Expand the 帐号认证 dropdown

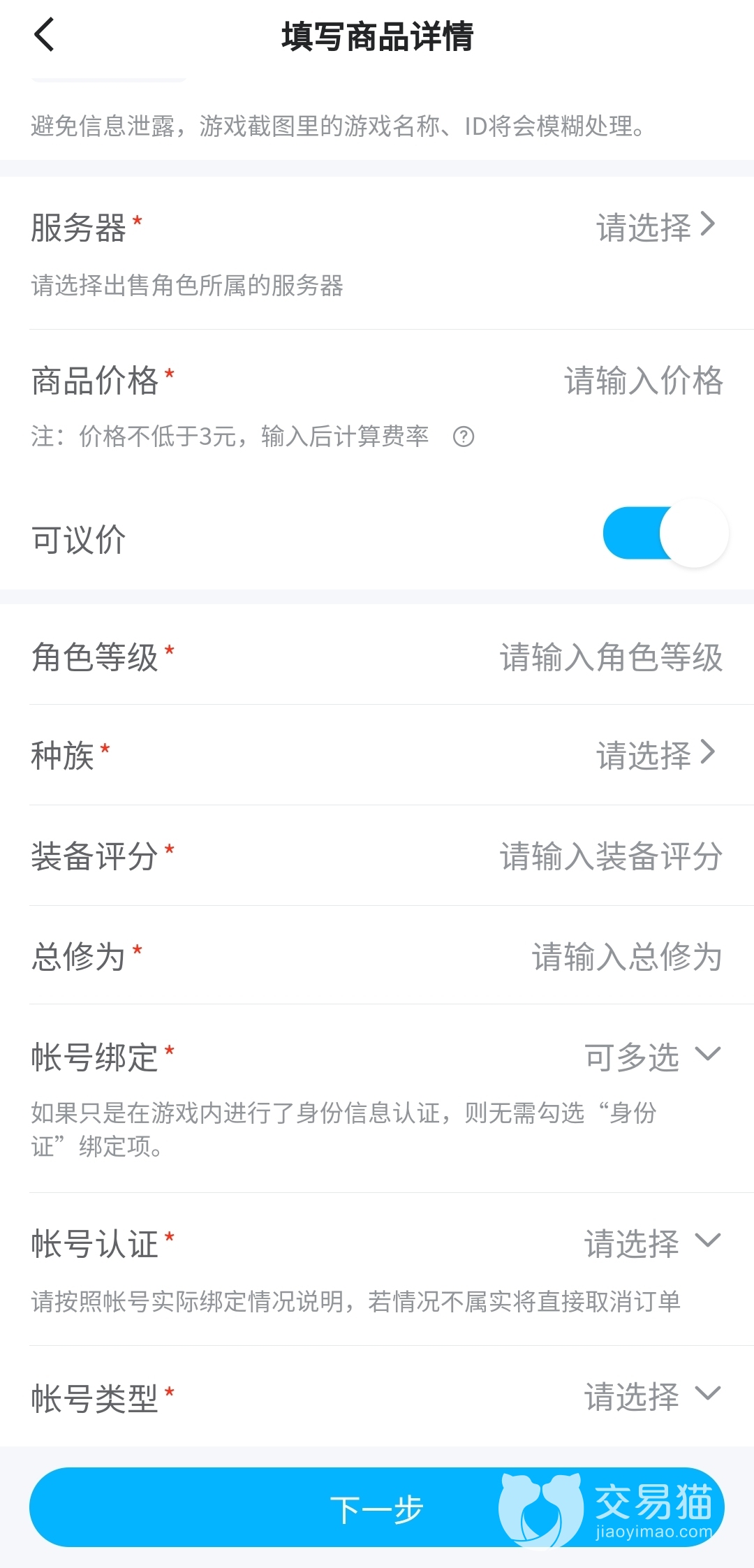652,1243
